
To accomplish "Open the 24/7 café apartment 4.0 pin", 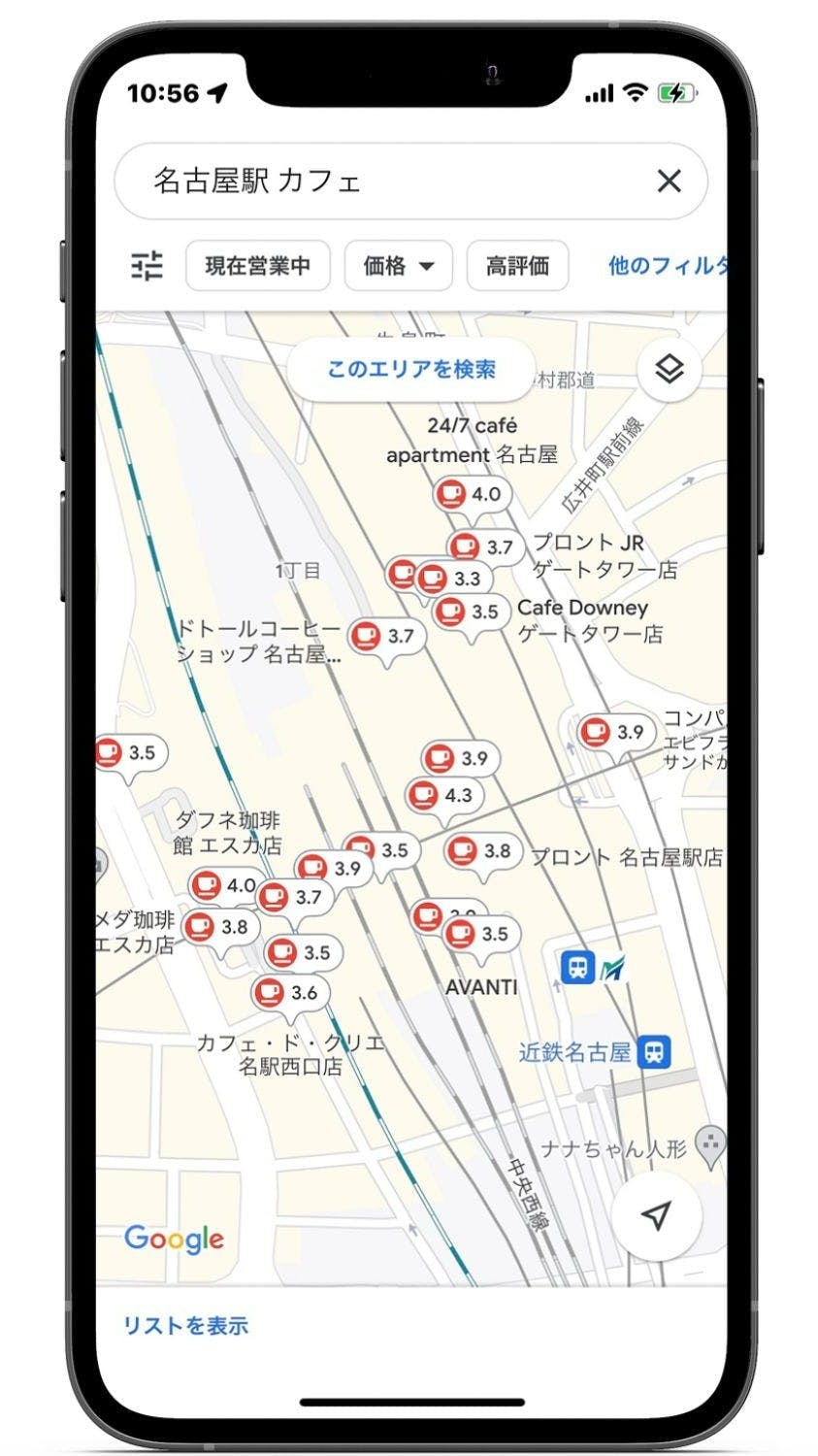I will [x=470, y=495].
